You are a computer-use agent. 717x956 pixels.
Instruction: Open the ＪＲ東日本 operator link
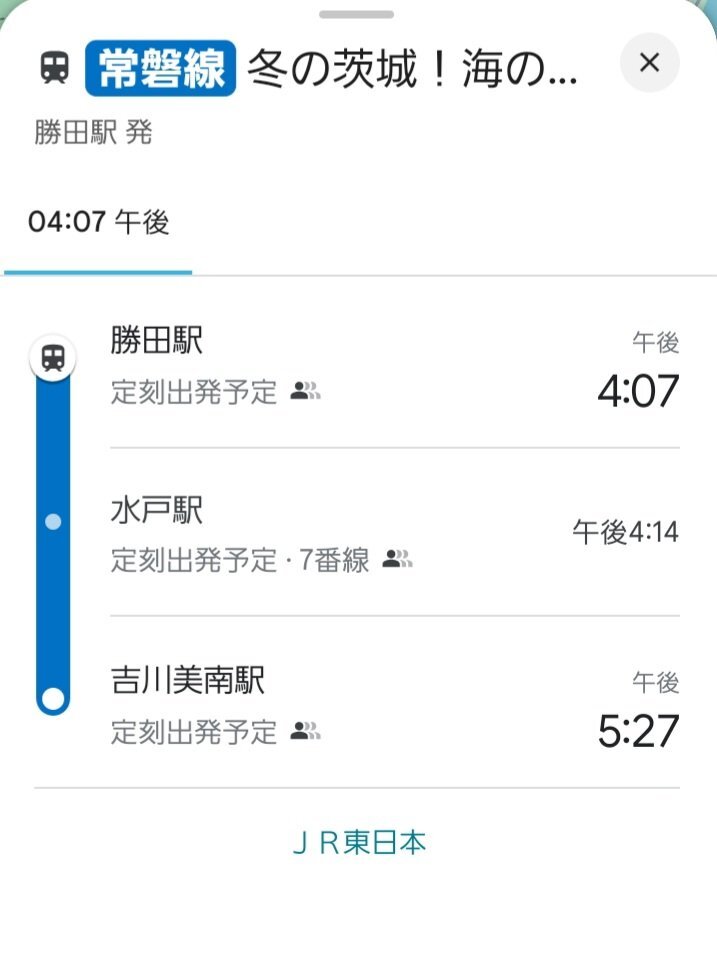click(359, 843)
